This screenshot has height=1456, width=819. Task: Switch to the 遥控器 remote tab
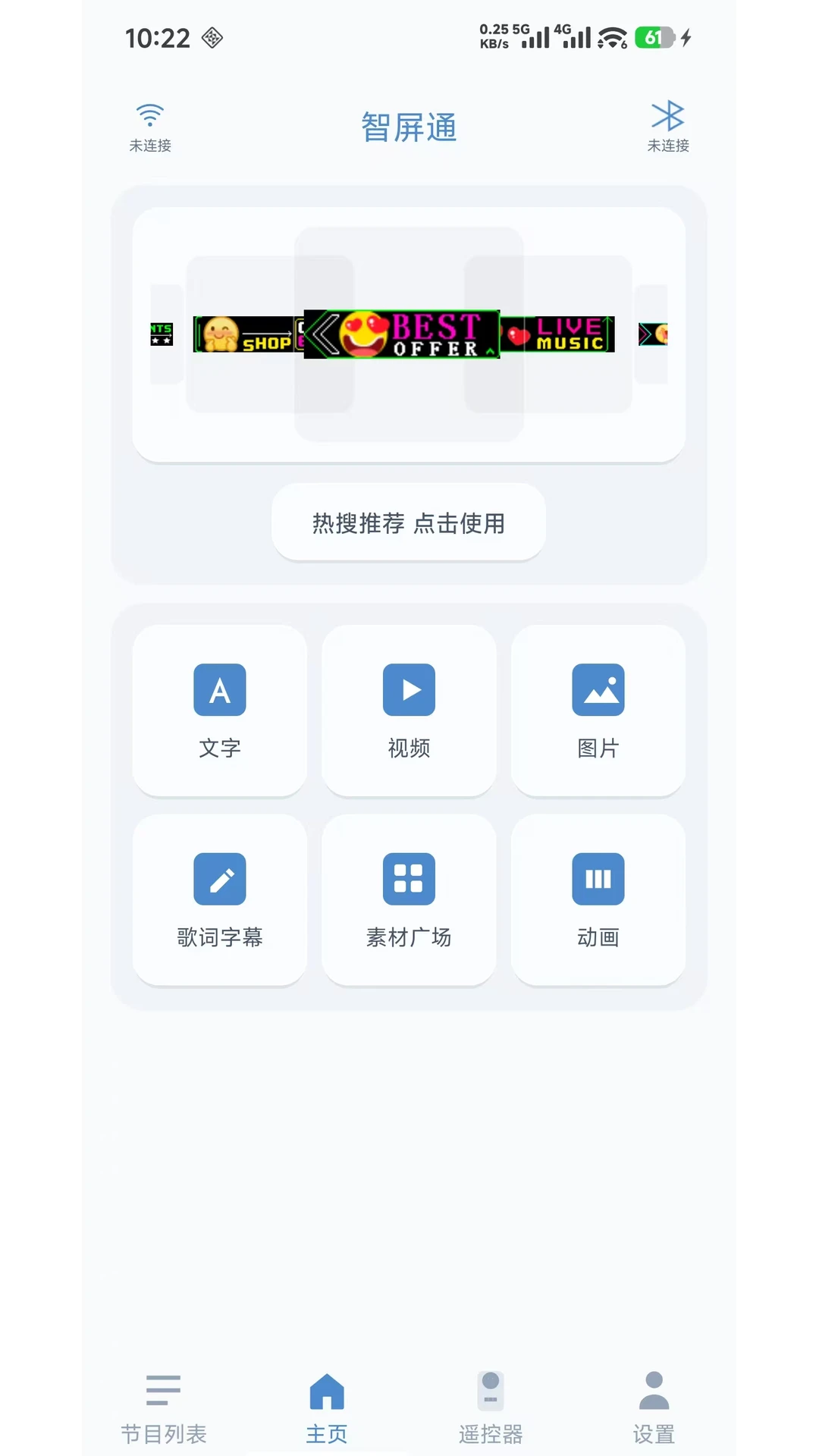(x=491, y=1408)
